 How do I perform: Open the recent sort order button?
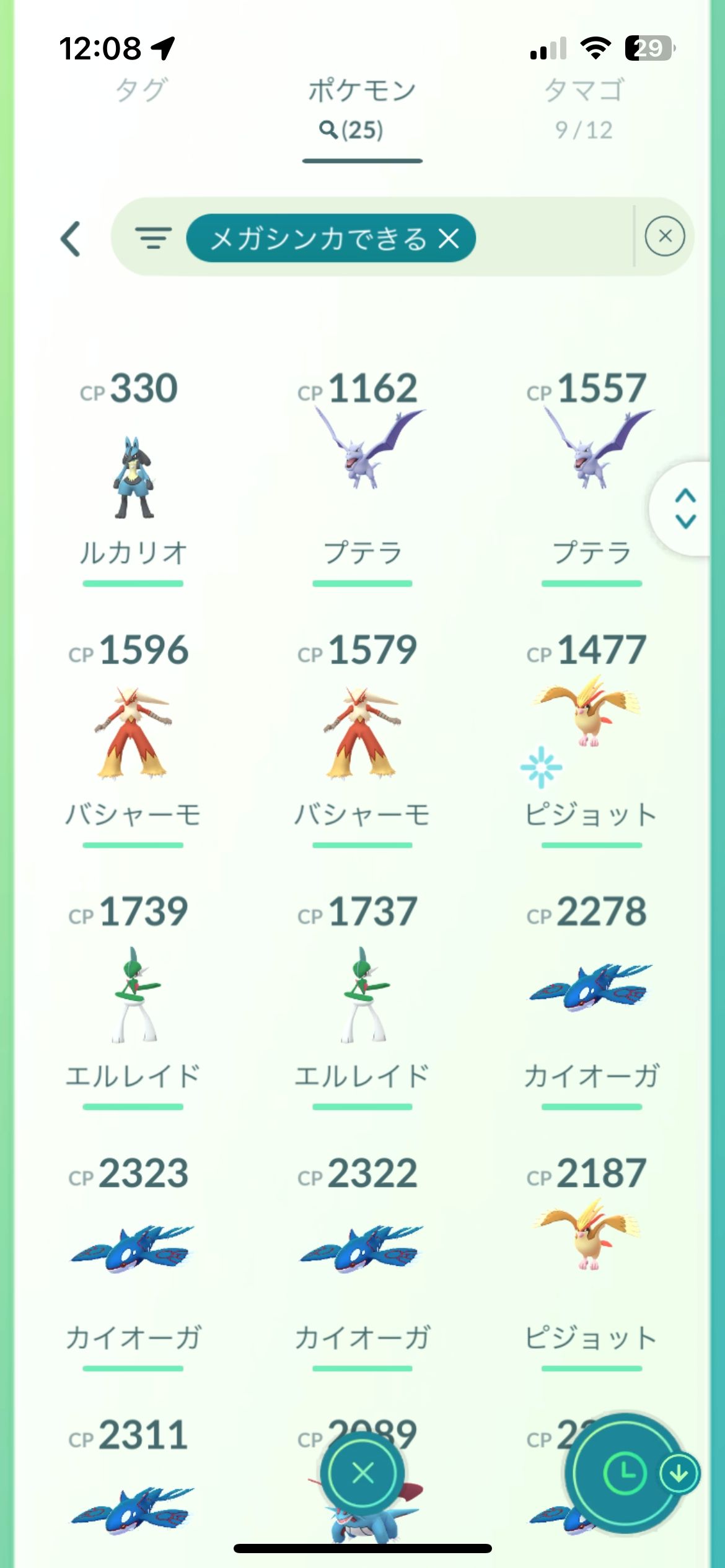(x=625, y=1473)
